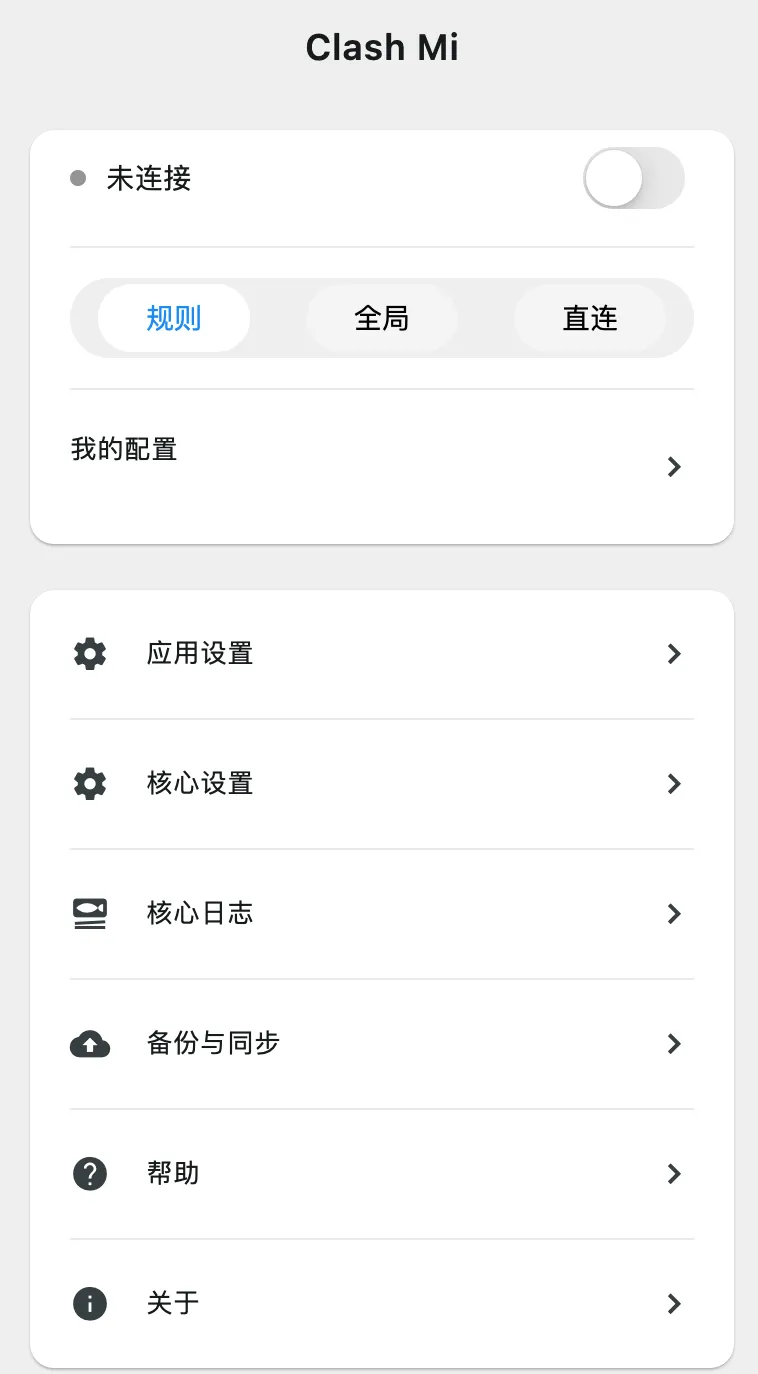View 核心日志
Screen dimensions: 758x1374
380,914
